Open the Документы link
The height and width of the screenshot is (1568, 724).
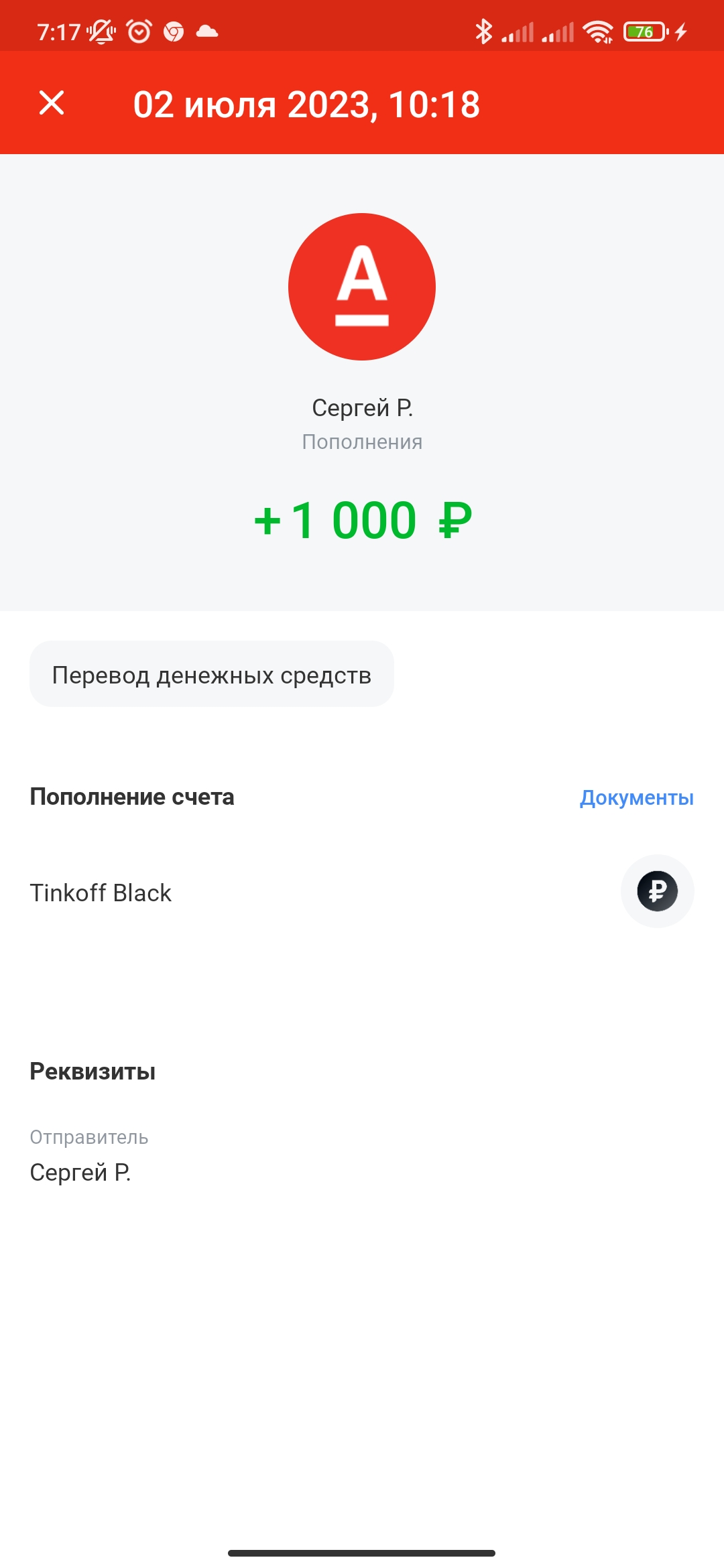click(636, 797)
